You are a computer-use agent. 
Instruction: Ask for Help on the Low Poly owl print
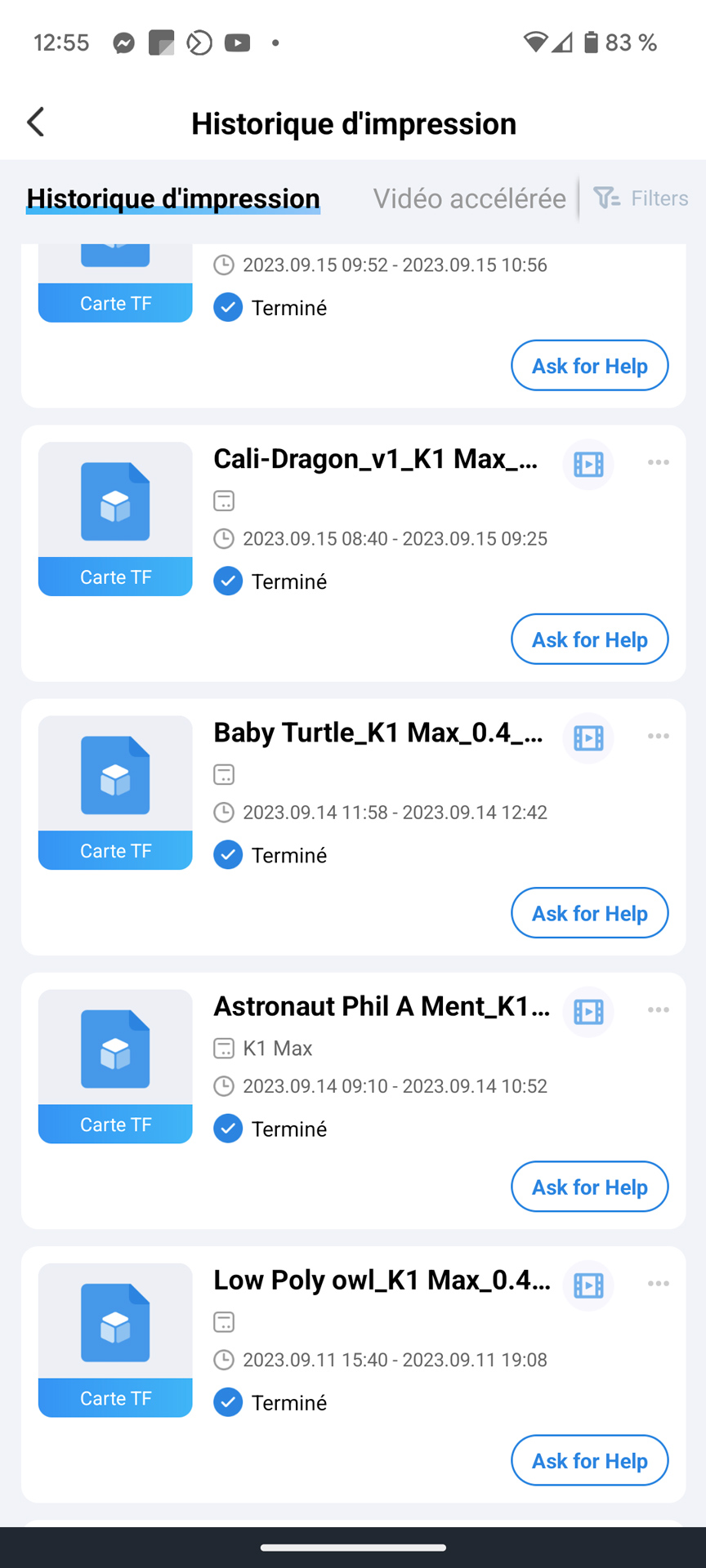coord(590,1460)
